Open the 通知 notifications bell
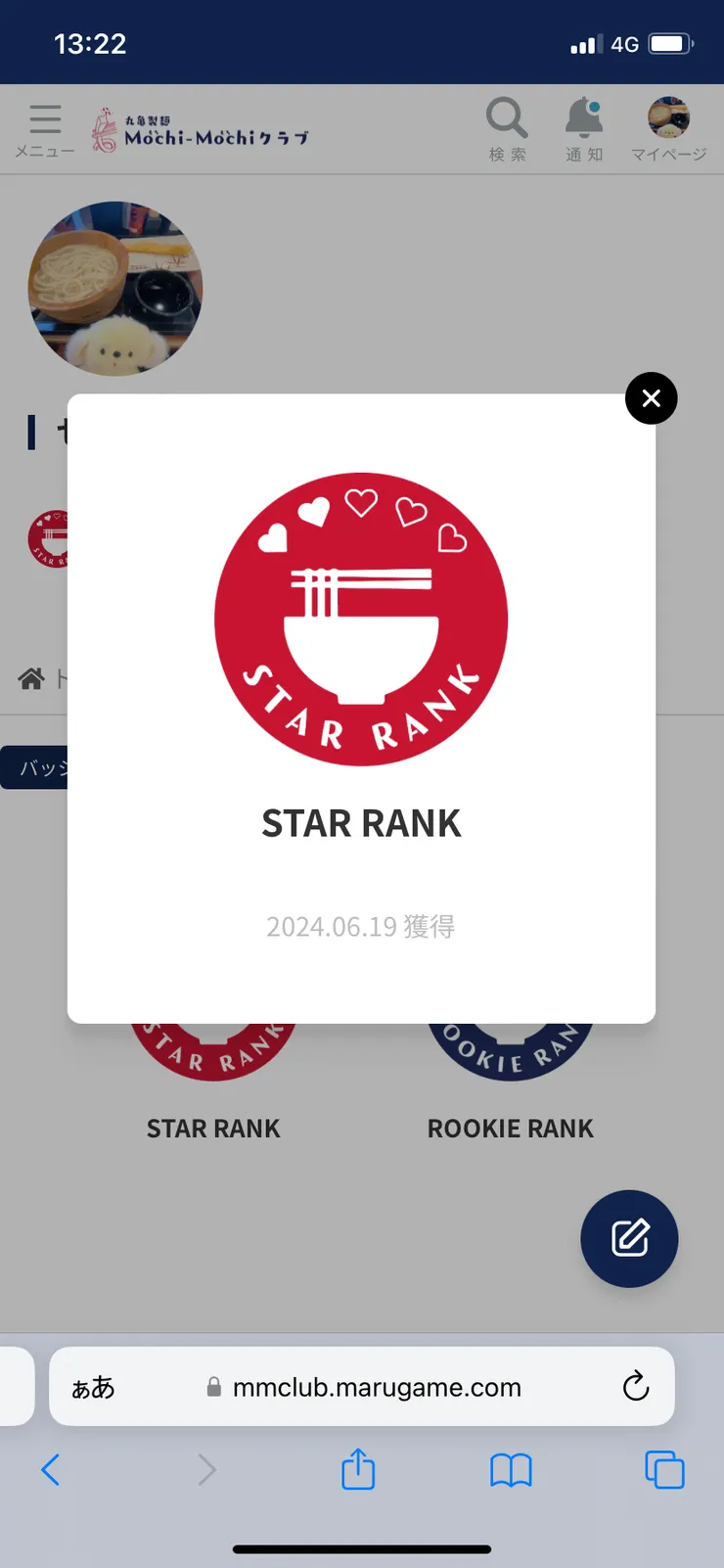This screenshot has height=1568, width=724. coord(584,128)
